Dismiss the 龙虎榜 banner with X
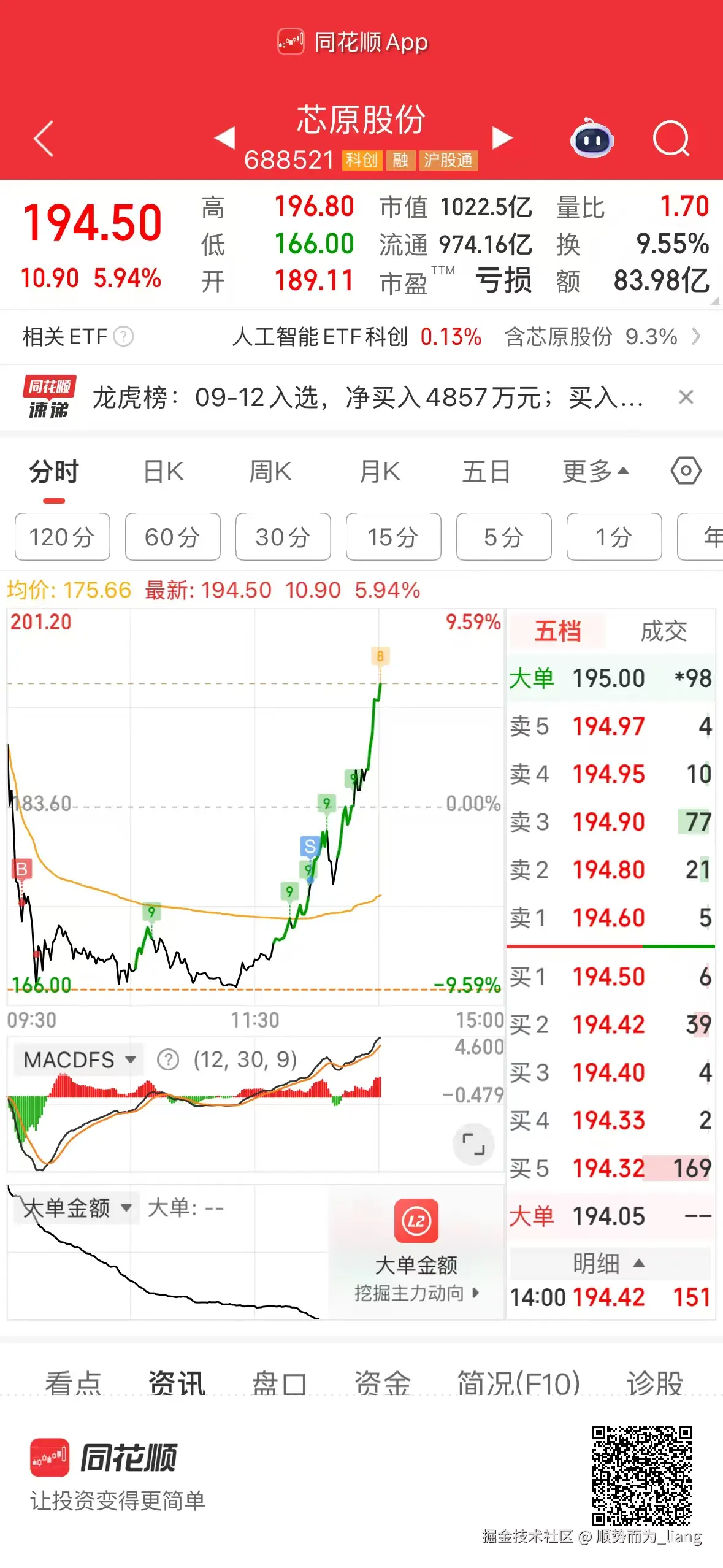723x1568 pixels. click(x=686, y=398)
